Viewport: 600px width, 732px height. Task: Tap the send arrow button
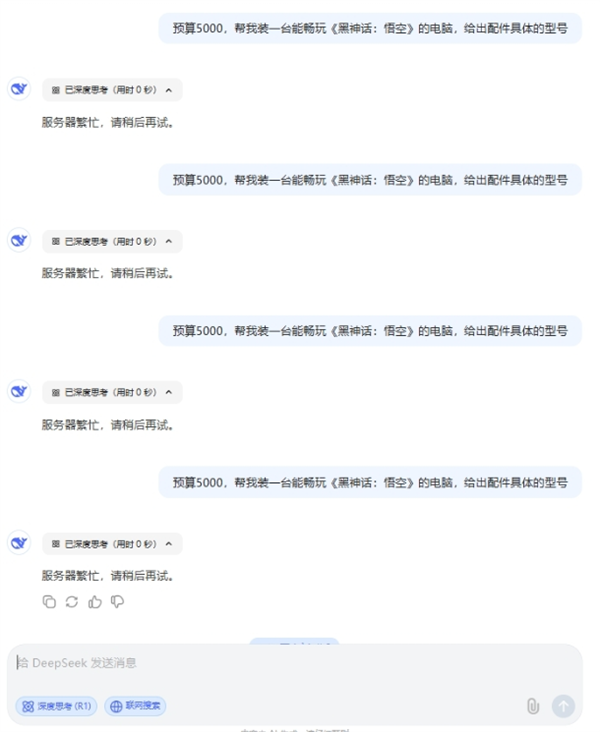click(563, 706)
